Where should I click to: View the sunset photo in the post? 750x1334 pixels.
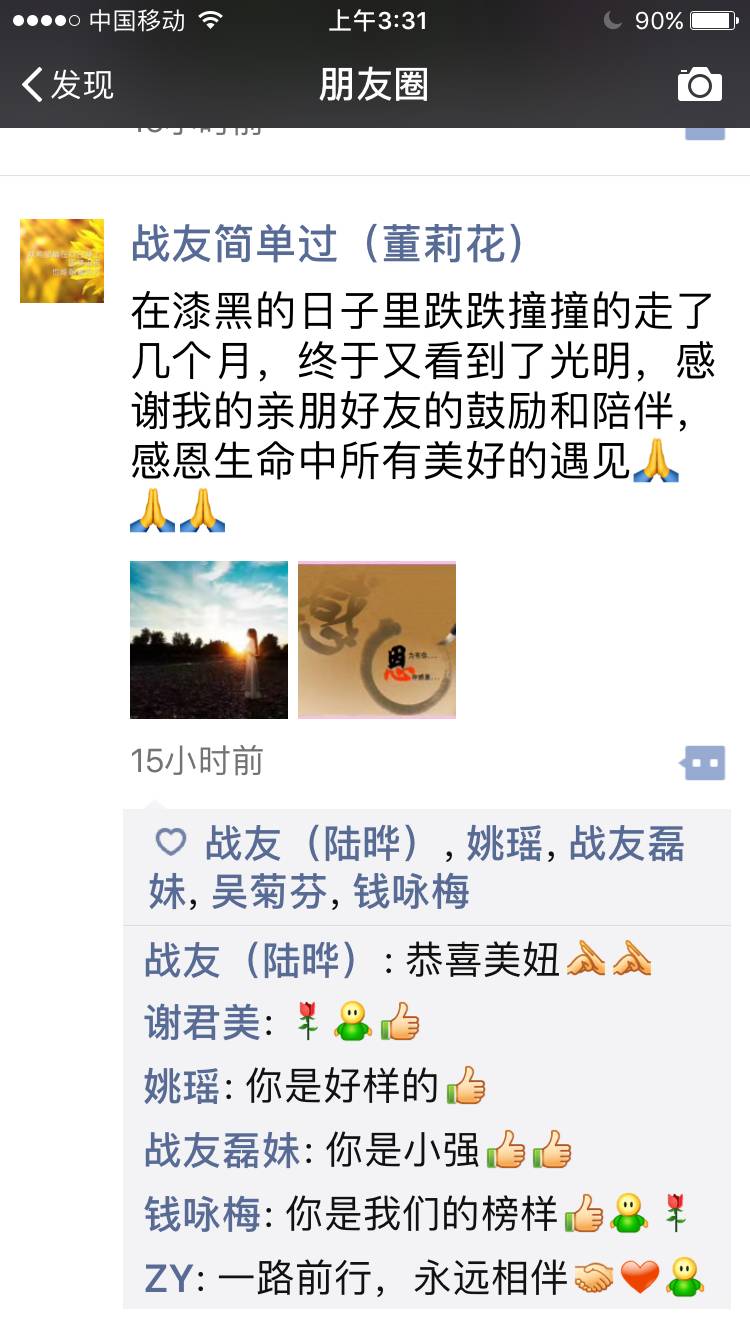pyautogui.click(x=209, y=640)
